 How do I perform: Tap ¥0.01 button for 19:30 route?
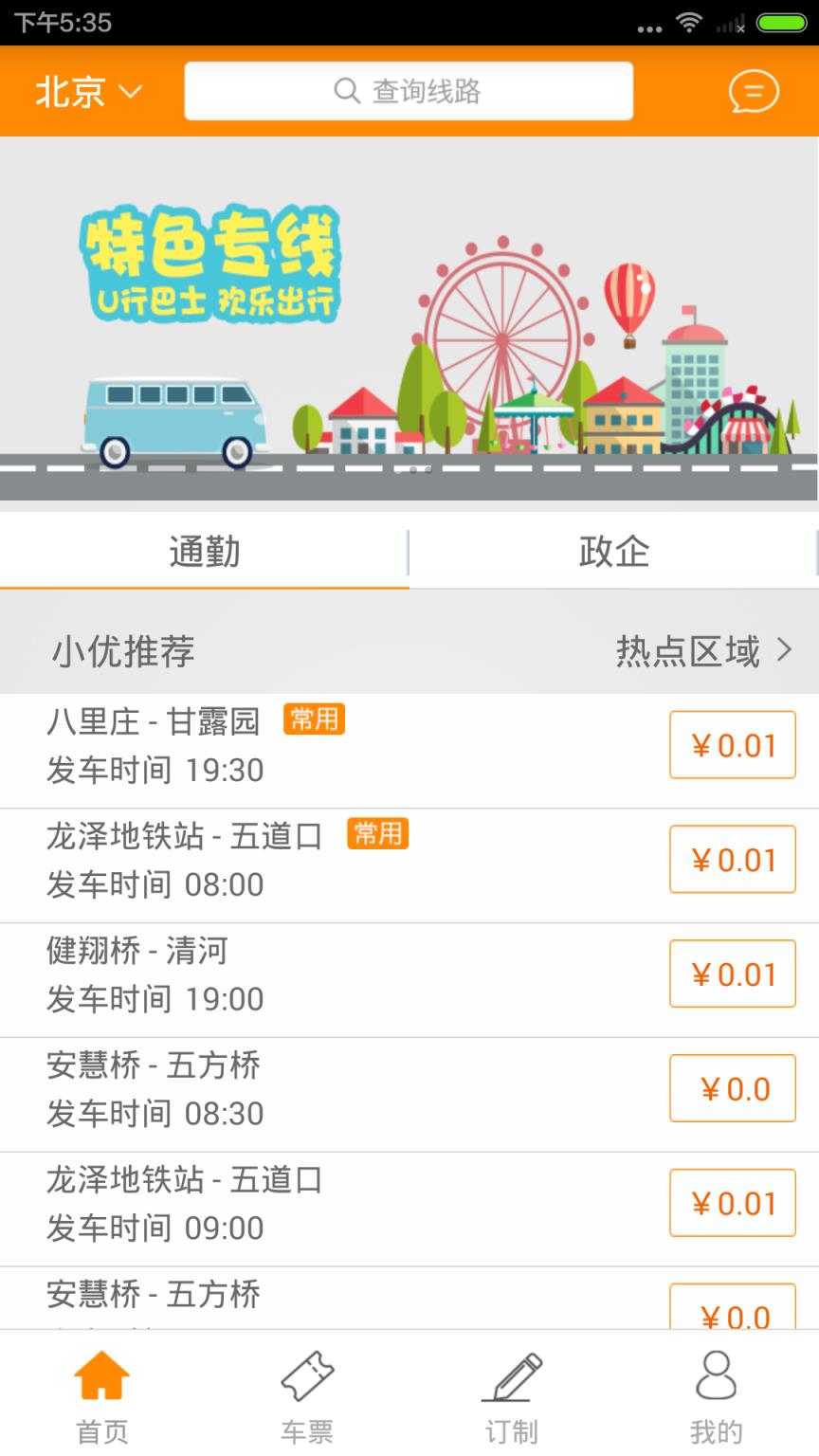732,745
